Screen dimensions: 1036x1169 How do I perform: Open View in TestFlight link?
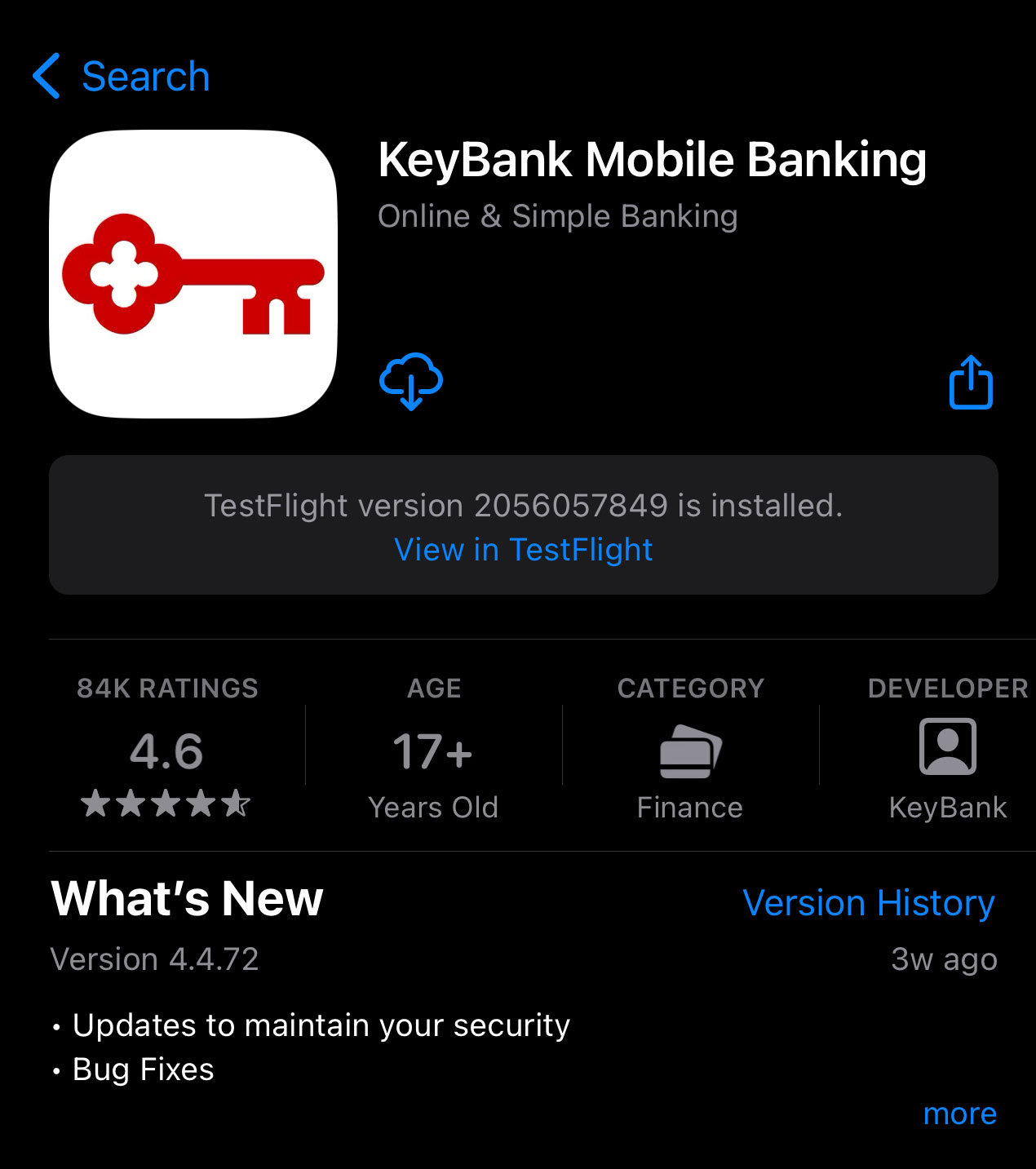523,550
